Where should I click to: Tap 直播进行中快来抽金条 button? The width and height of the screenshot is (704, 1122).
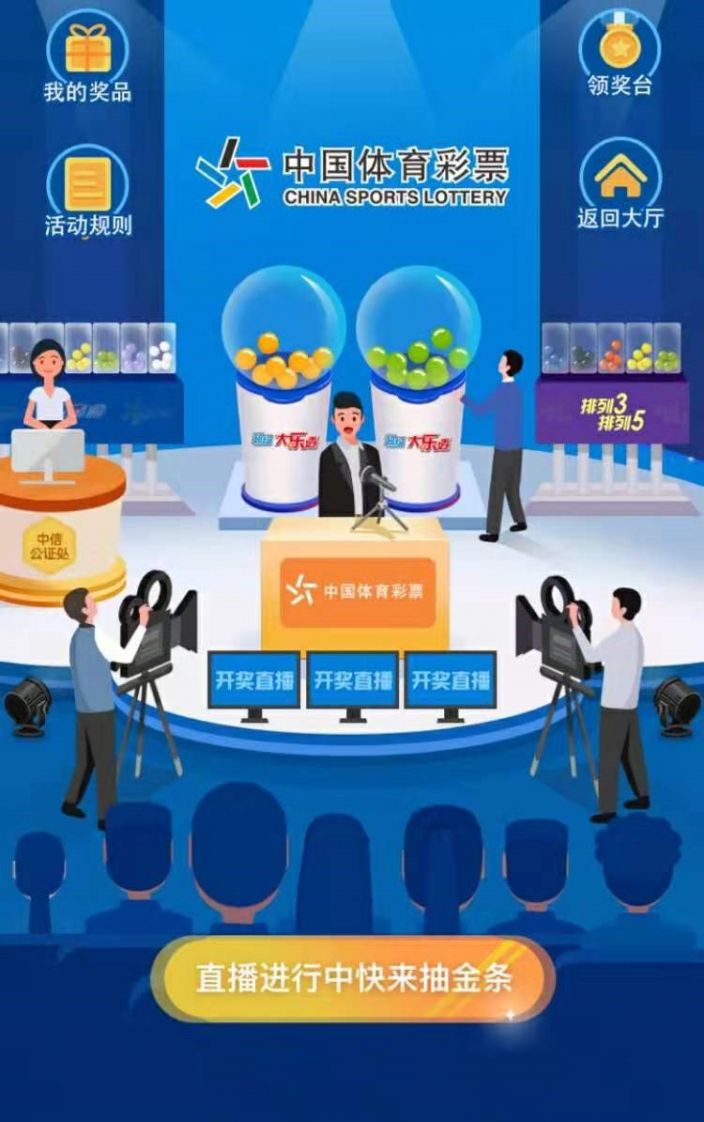tap(353, 978)
